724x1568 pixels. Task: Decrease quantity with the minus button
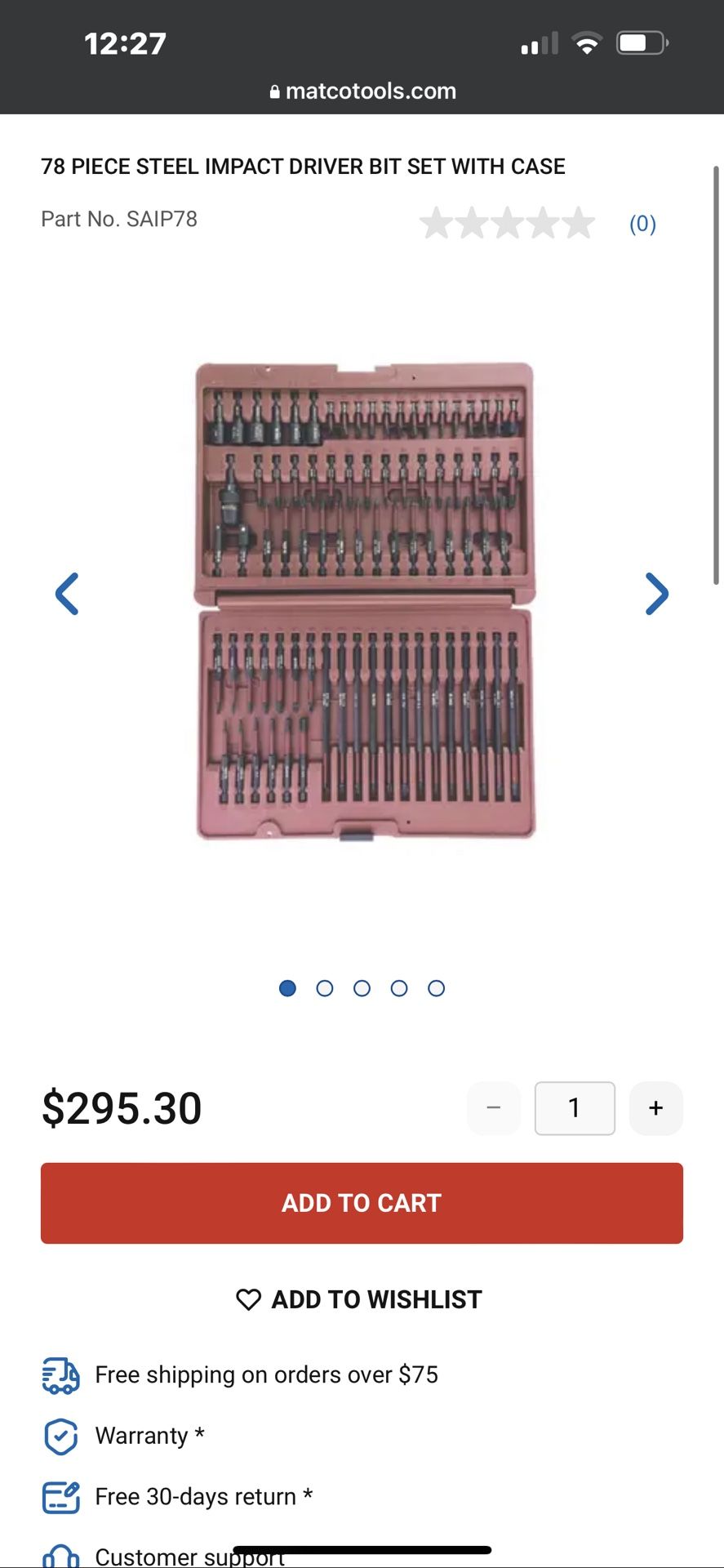pos(494,1108)
